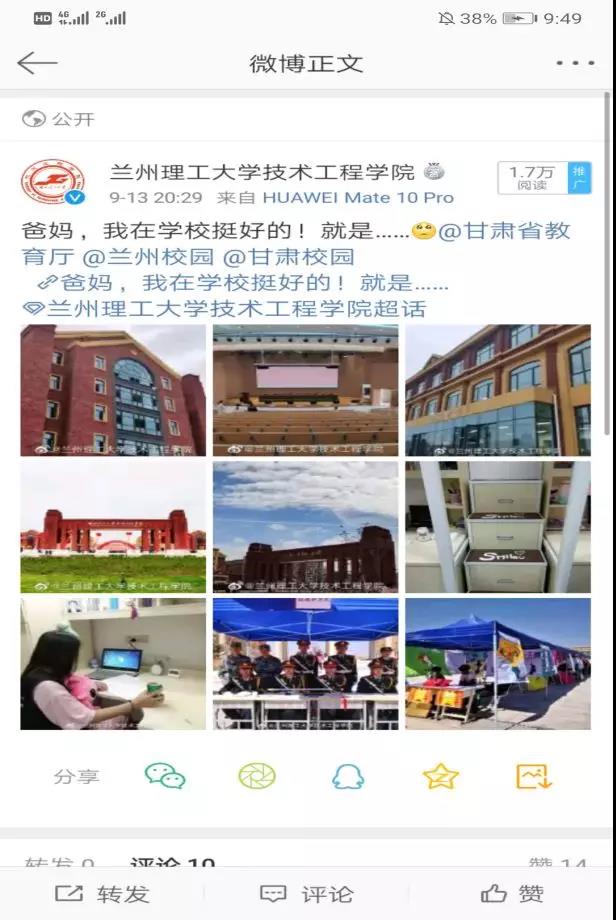The image size is (616, 920).
Task: View the lecture hall with projector screen photo
Action: pos(305,390)
